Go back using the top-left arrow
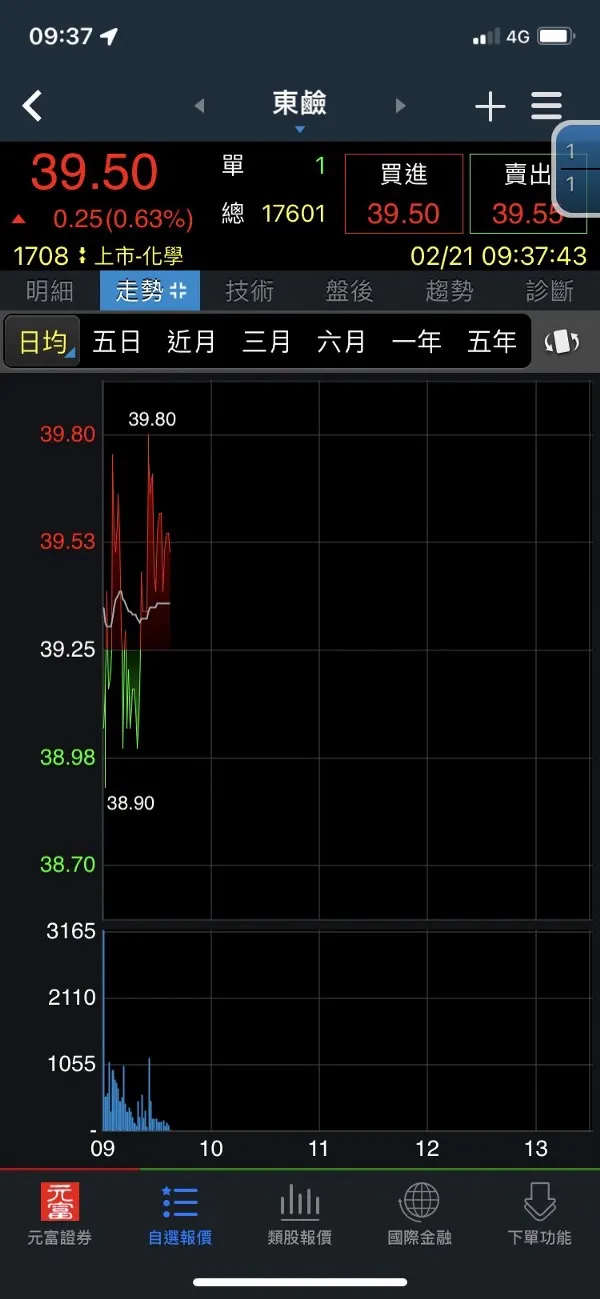Image resolution: width=600 pixels, height=1299 pixels. [33, 105]
